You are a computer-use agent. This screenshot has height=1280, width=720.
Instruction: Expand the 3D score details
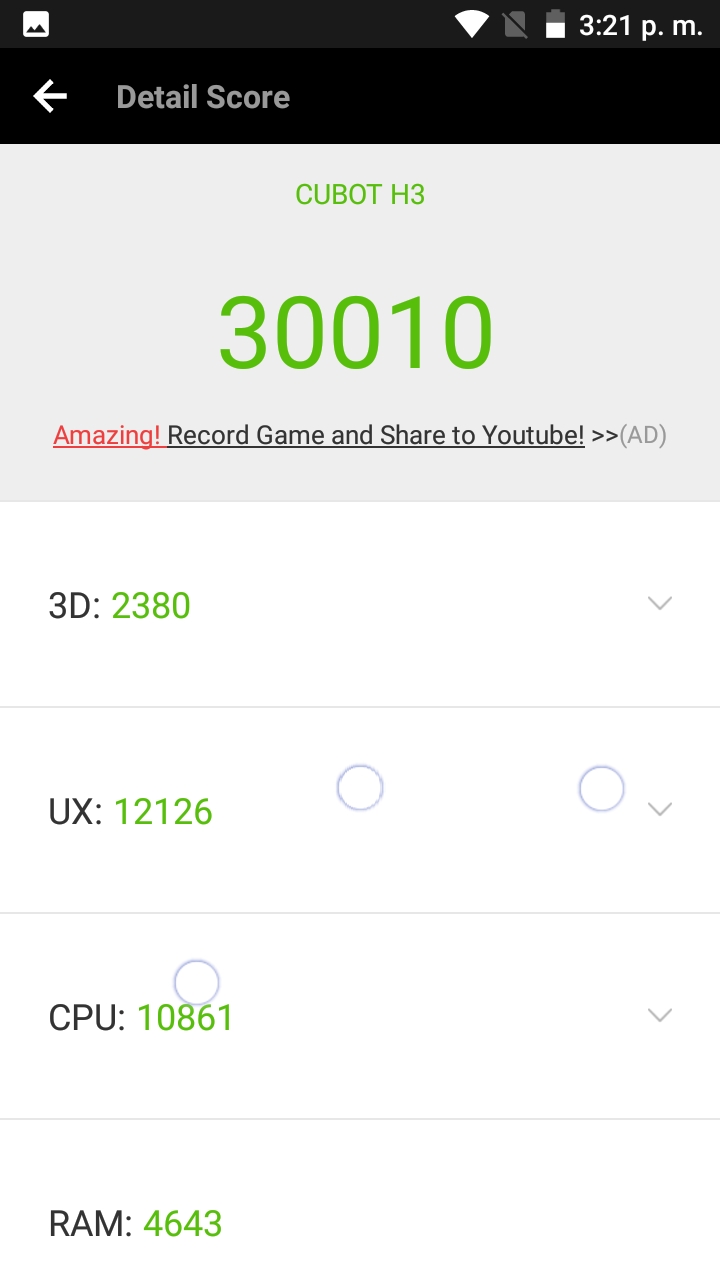click(x=659, y=603)
